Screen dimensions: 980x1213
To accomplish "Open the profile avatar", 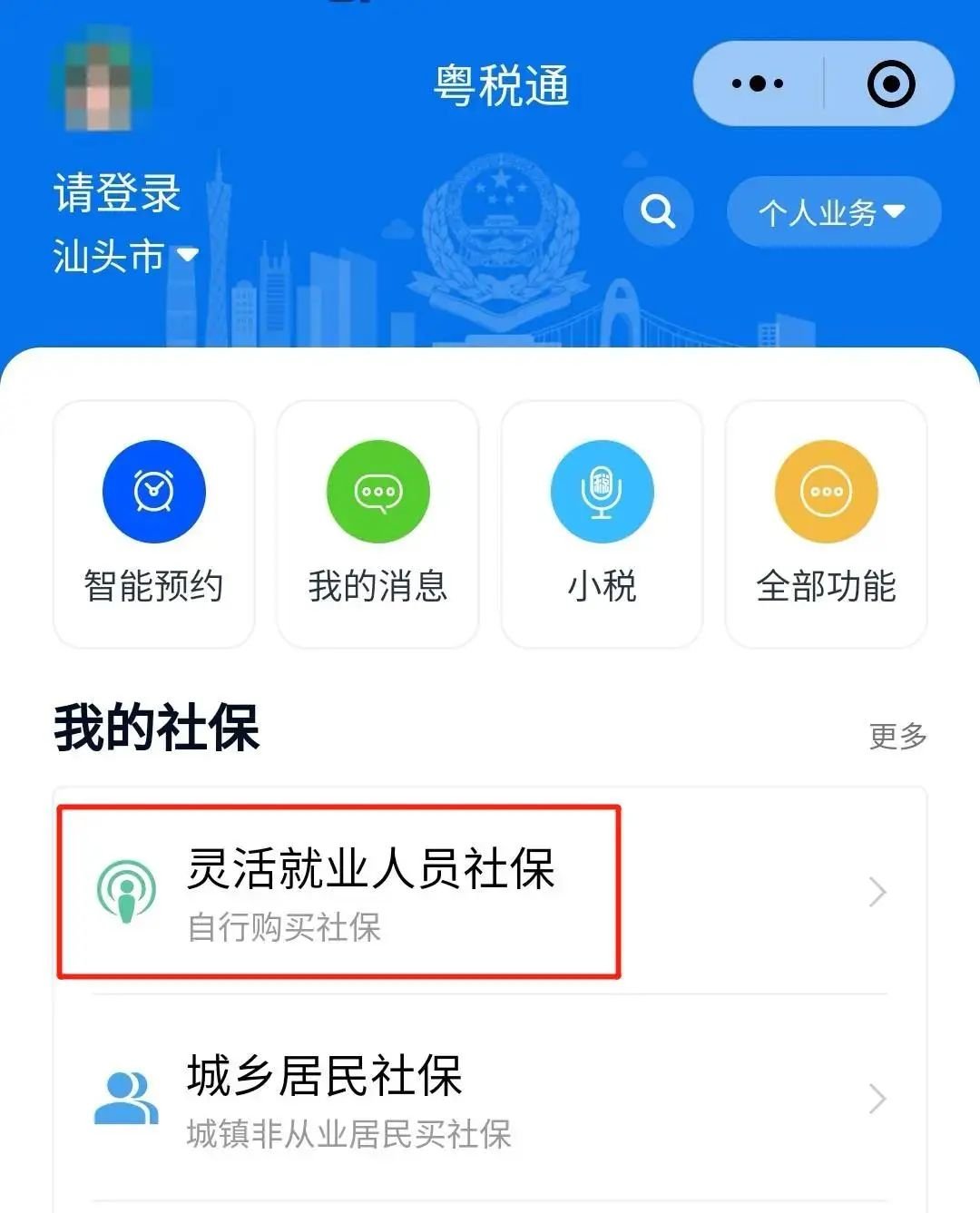I will pyautogui.click(x=102, y=79).
